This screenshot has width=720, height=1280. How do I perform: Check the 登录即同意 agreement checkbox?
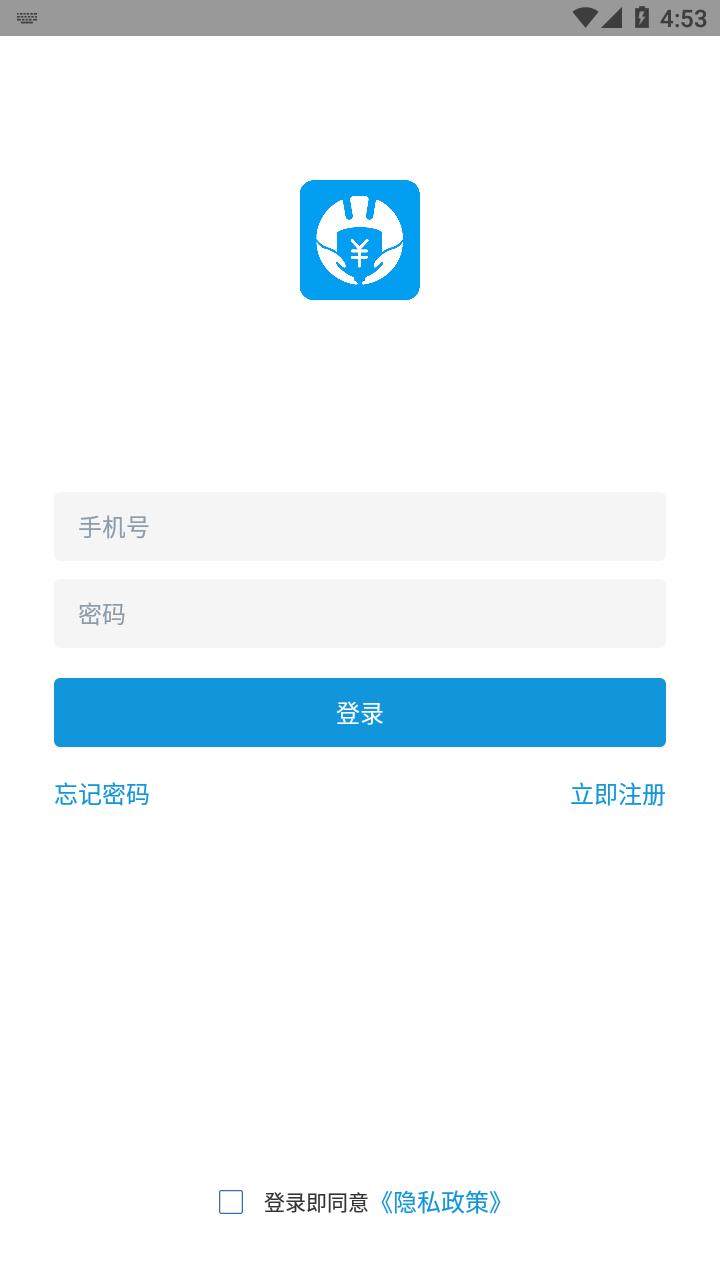[231, 1202]
